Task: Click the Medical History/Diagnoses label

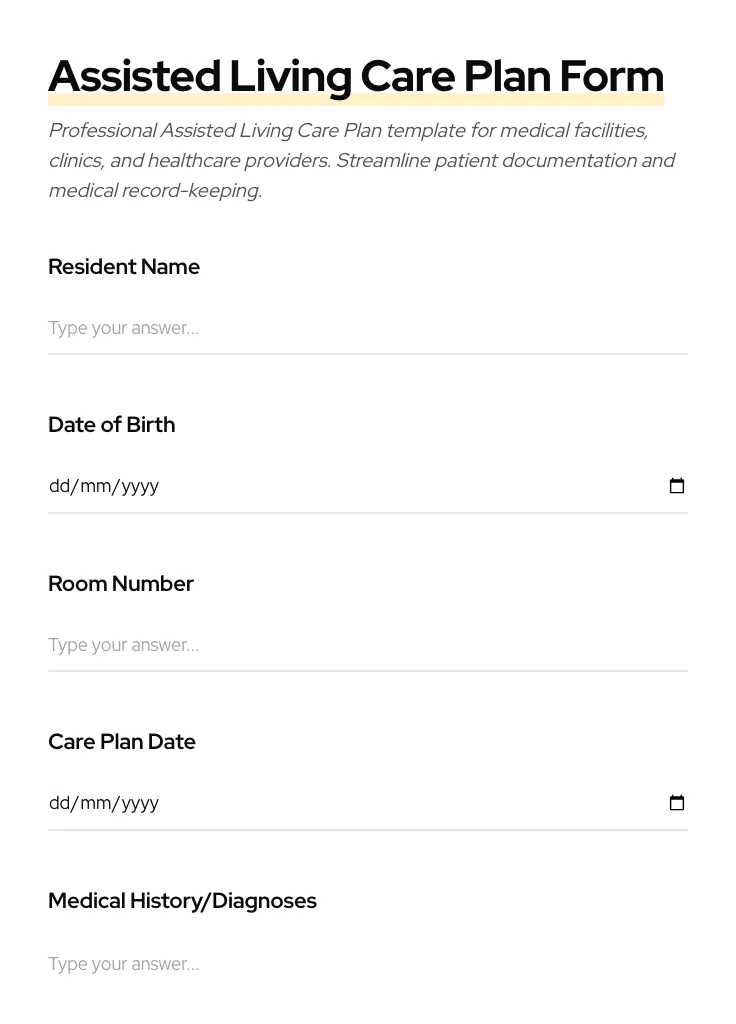Action: pos(182,900)
